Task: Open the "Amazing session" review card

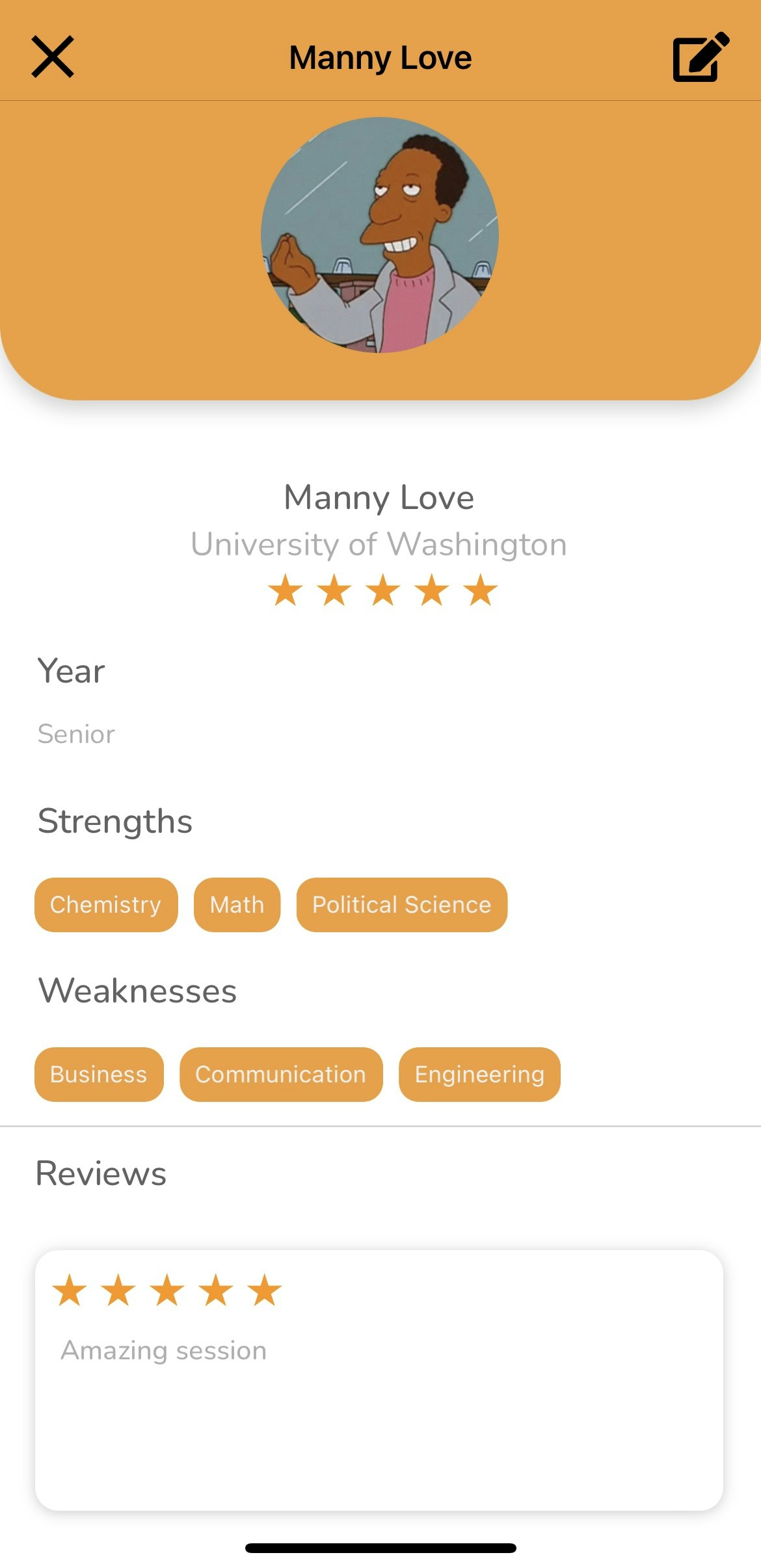Action: pos(379,1379)
